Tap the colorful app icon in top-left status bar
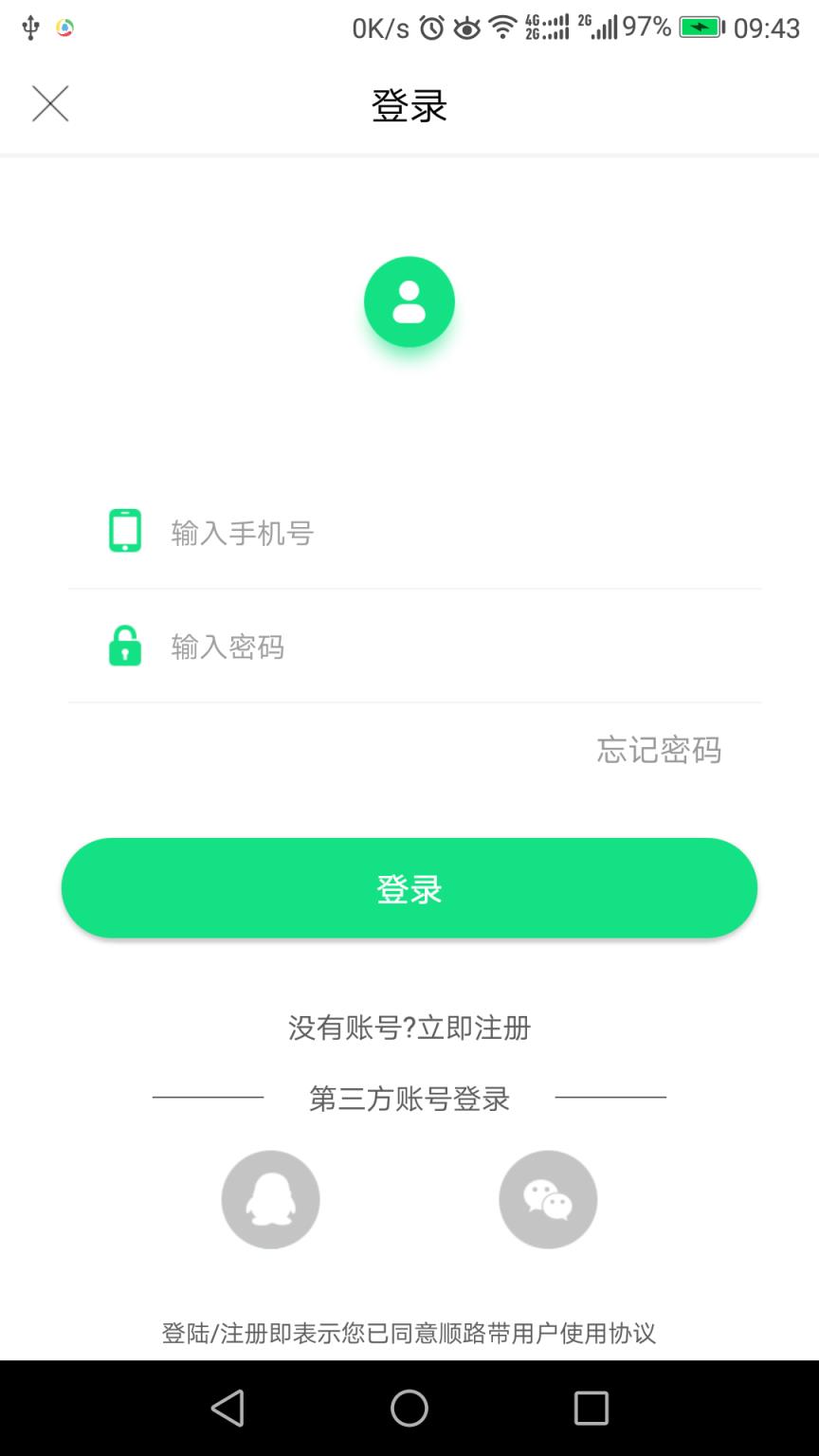819x1456 pixels. tap(64, 27)
